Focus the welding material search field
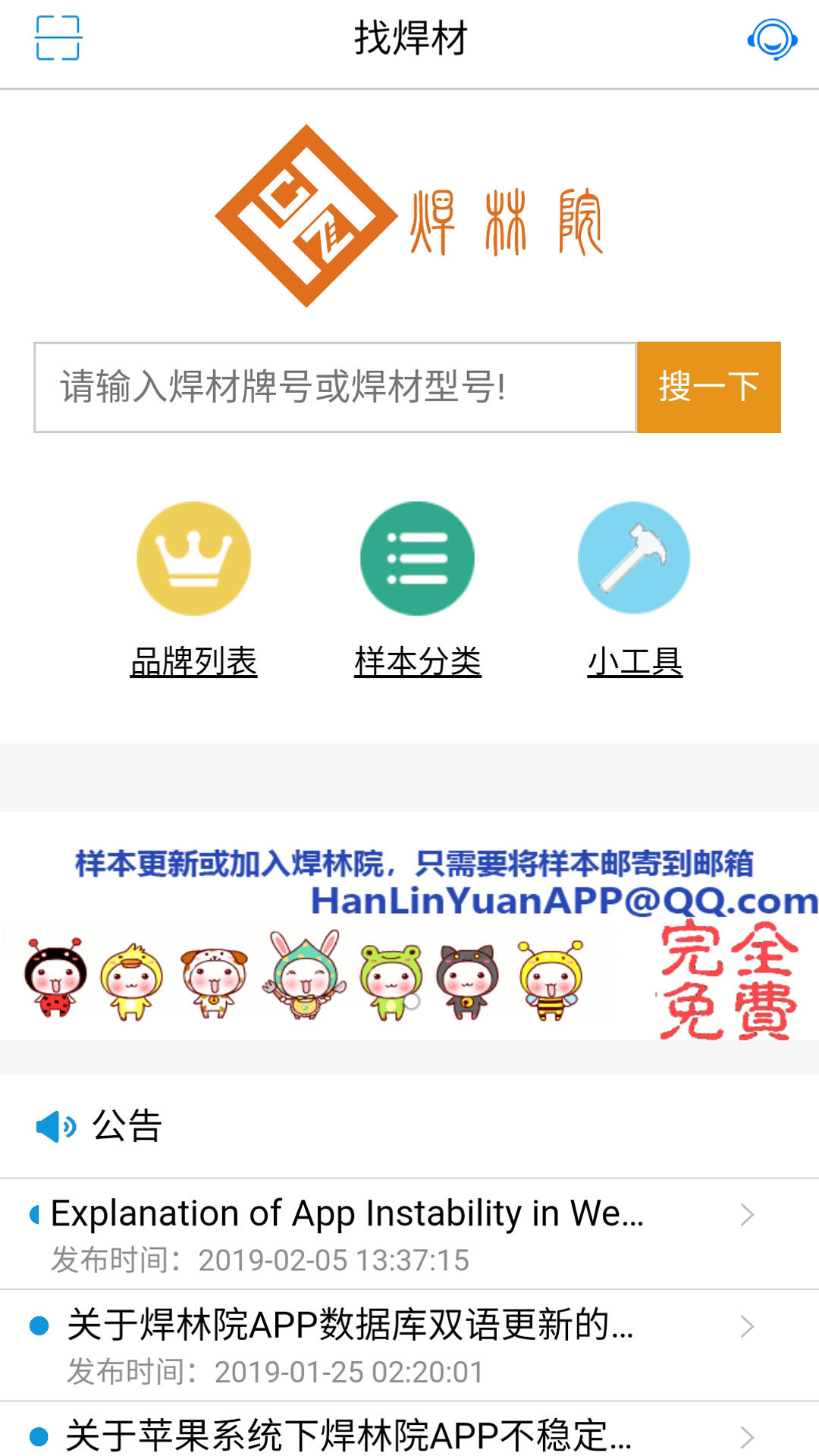Image resolution: width=819 pixels, height=1456 pixels. pos(334,388)
